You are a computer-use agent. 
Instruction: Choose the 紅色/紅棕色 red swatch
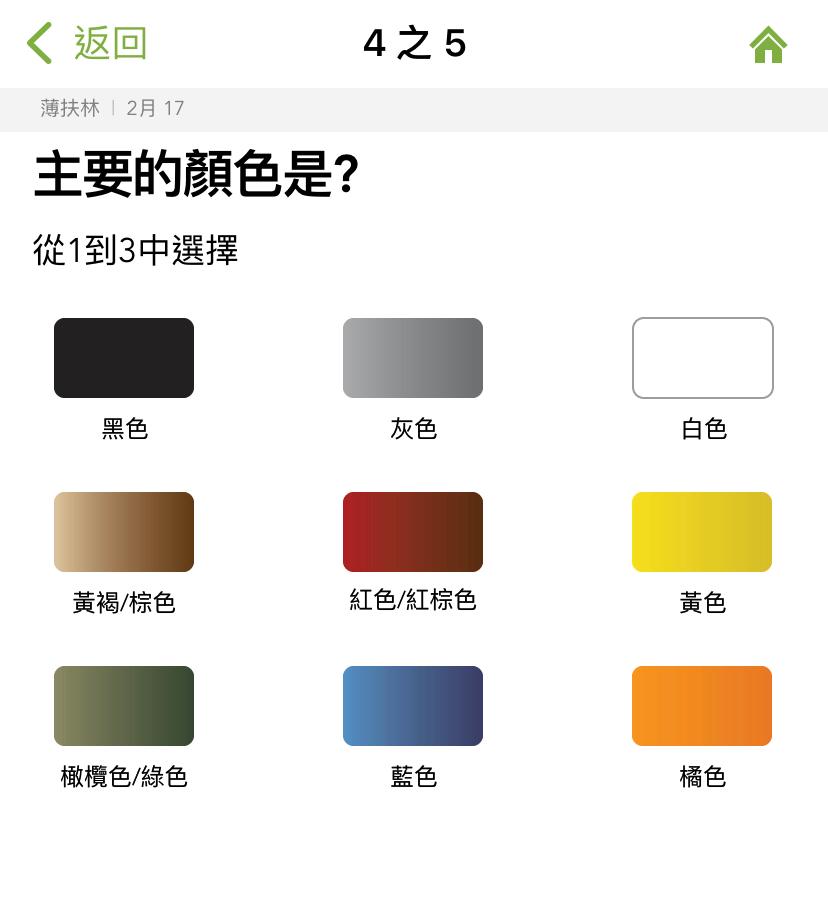pyautogui.click(x=413, y=532)
